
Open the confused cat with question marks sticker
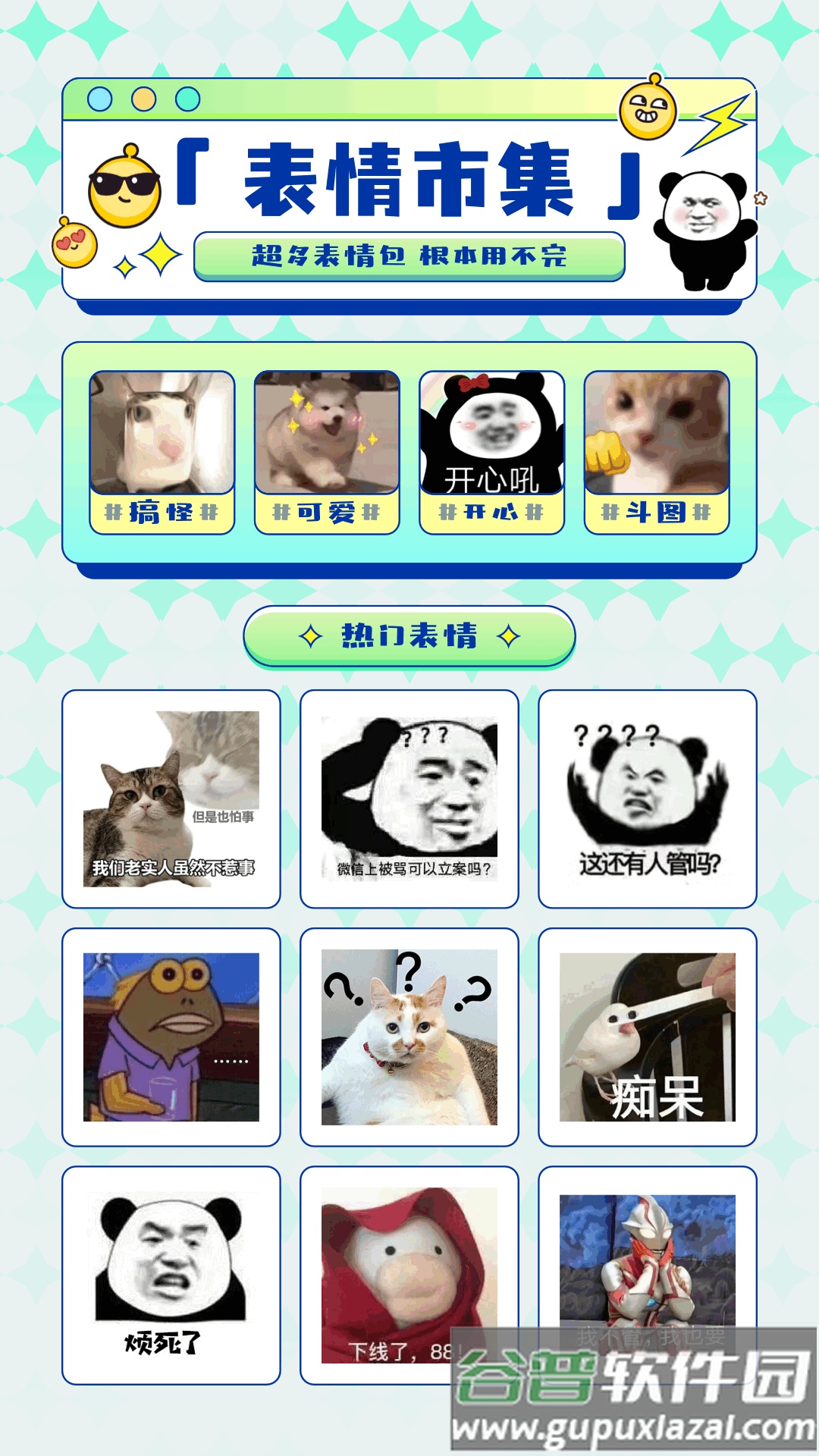[x=409, y=1037]
